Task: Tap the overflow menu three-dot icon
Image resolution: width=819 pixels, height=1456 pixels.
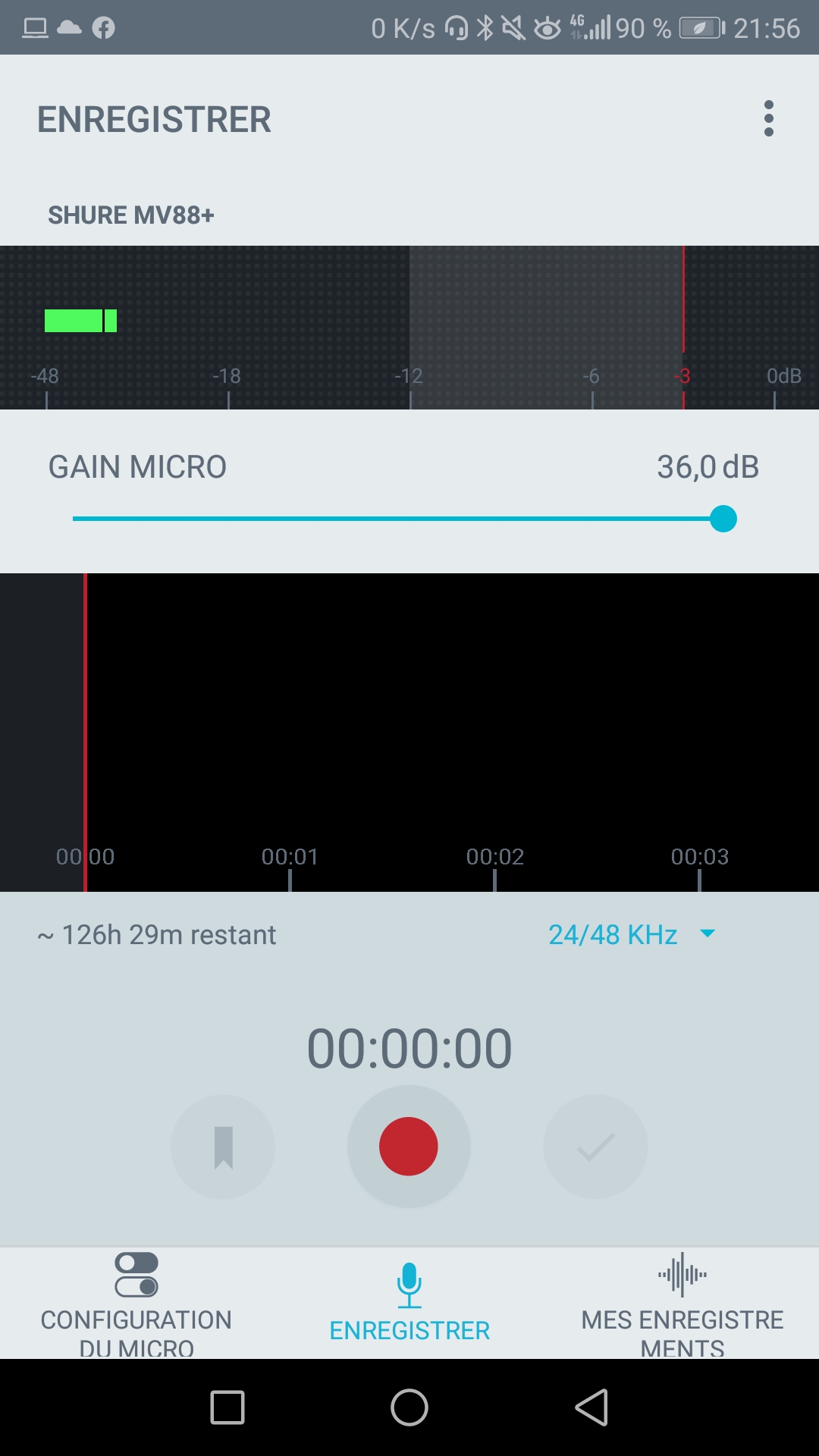Action: pyautogui.click(x=767, y=118)
